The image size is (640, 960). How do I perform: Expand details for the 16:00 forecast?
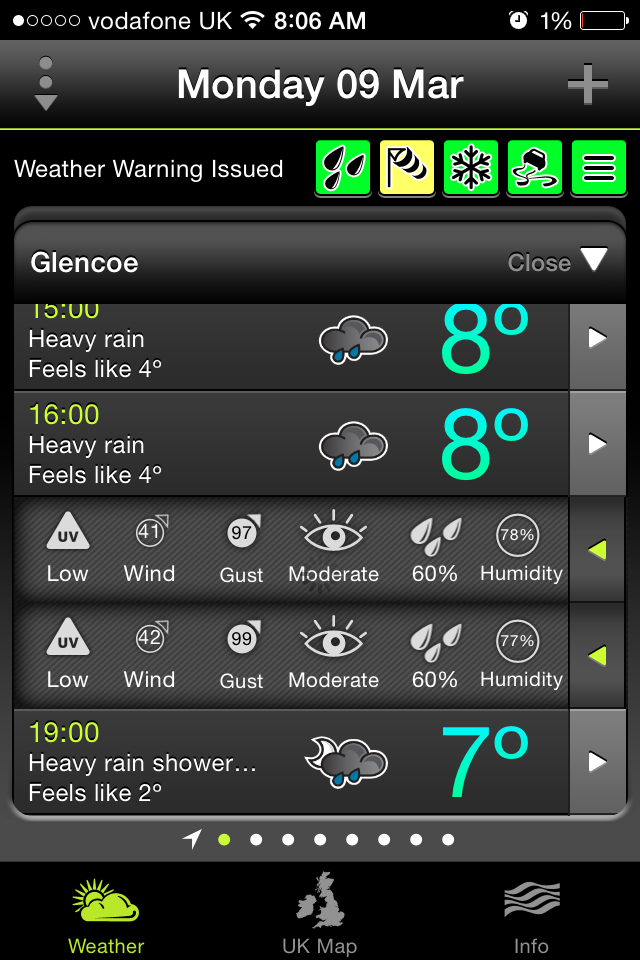597,443
